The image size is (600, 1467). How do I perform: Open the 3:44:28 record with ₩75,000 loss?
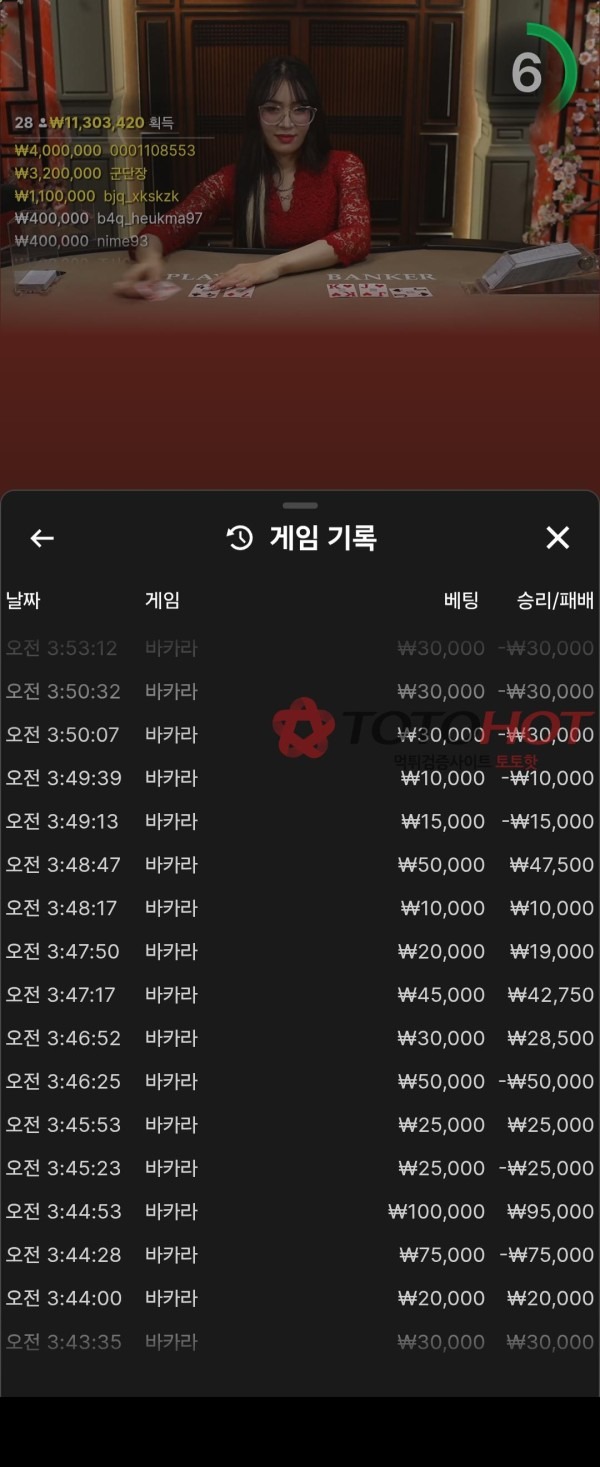click(300, 1255)
